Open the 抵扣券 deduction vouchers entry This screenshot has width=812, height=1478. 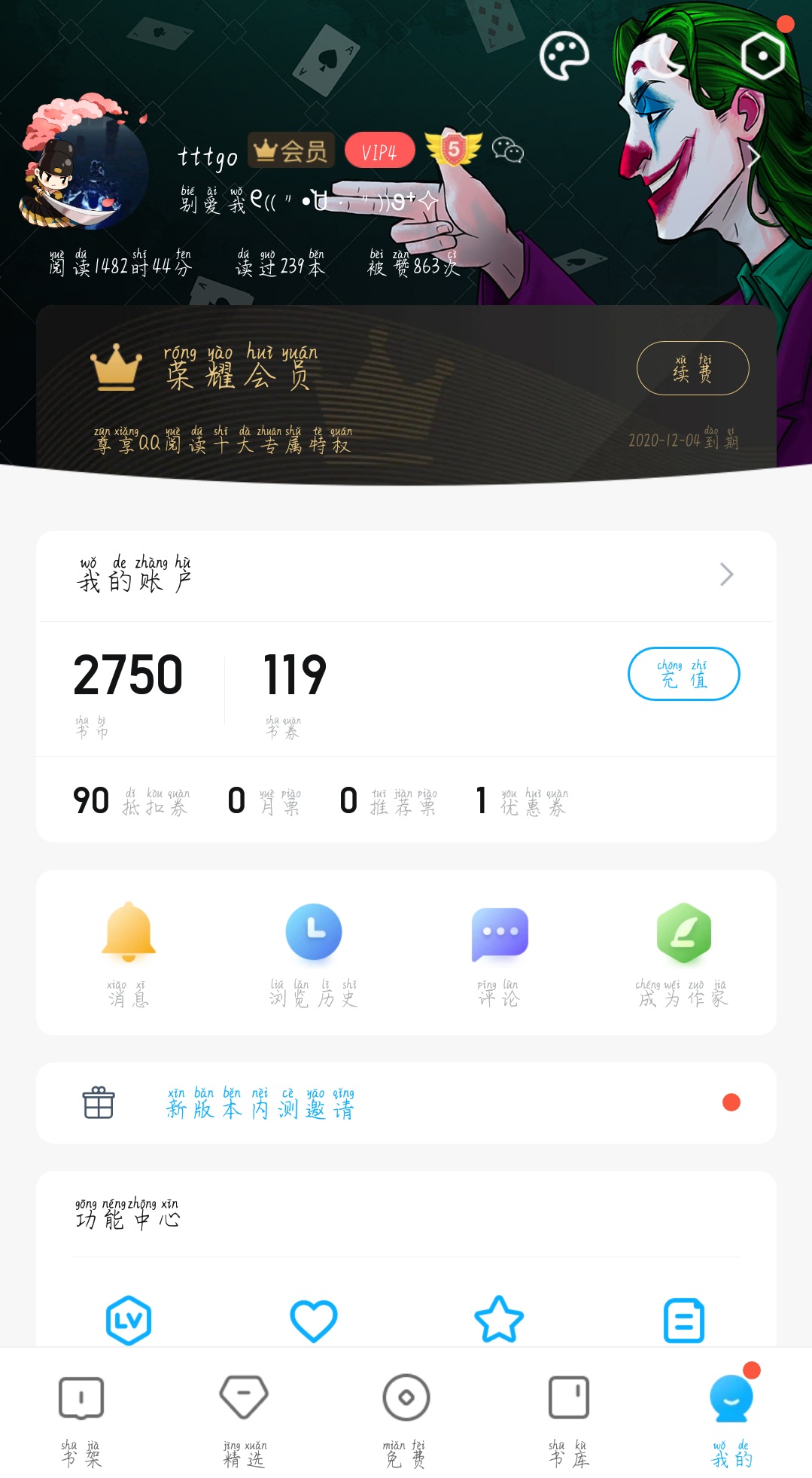[131, 800]
